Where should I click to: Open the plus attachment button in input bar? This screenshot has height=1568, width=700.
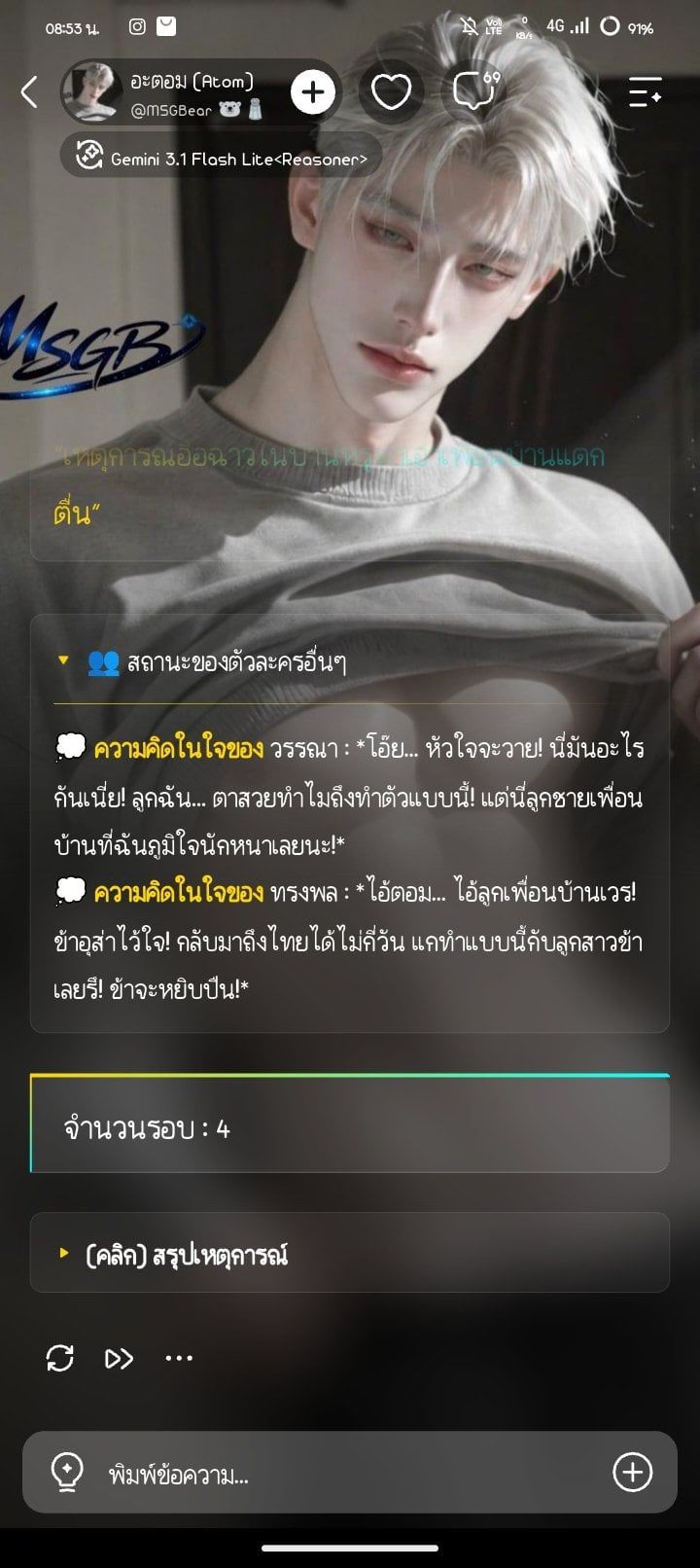coord(632,1473)
